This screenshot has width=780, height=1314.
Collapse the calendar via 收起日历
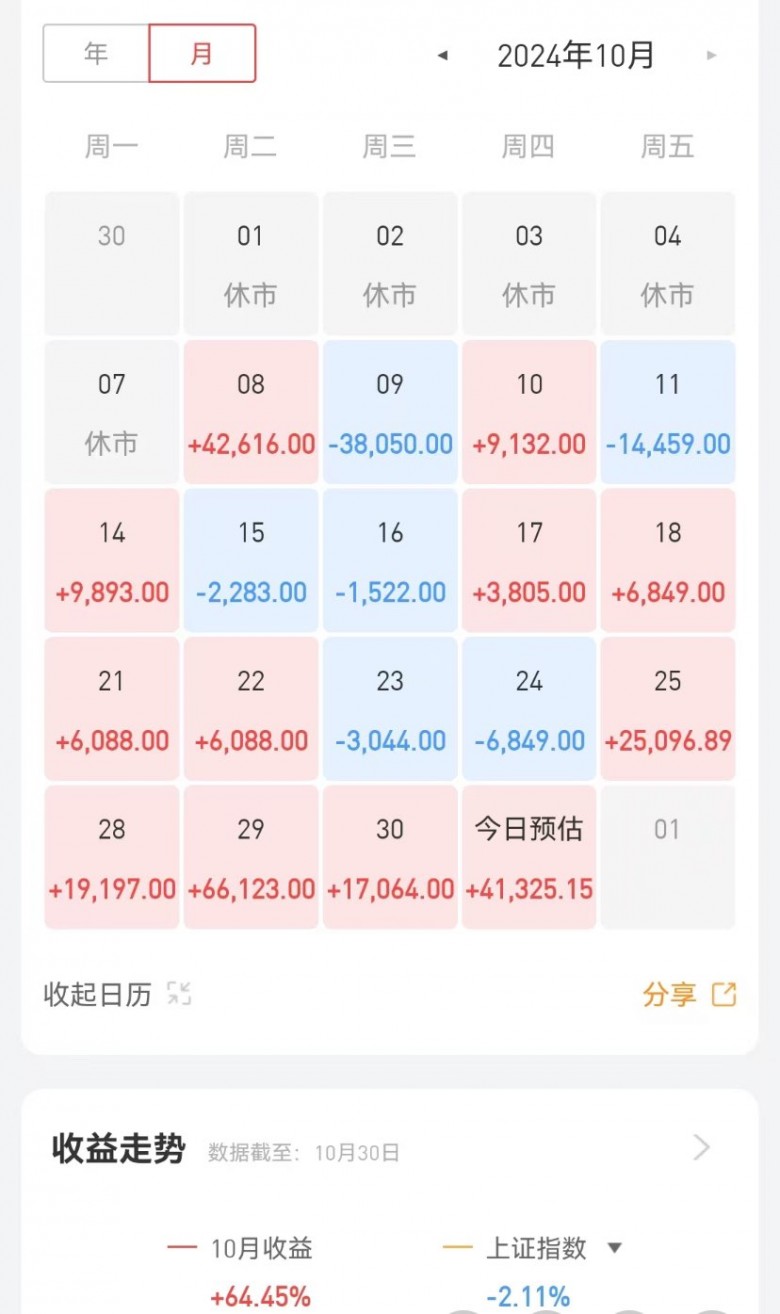tap(117, 994)
